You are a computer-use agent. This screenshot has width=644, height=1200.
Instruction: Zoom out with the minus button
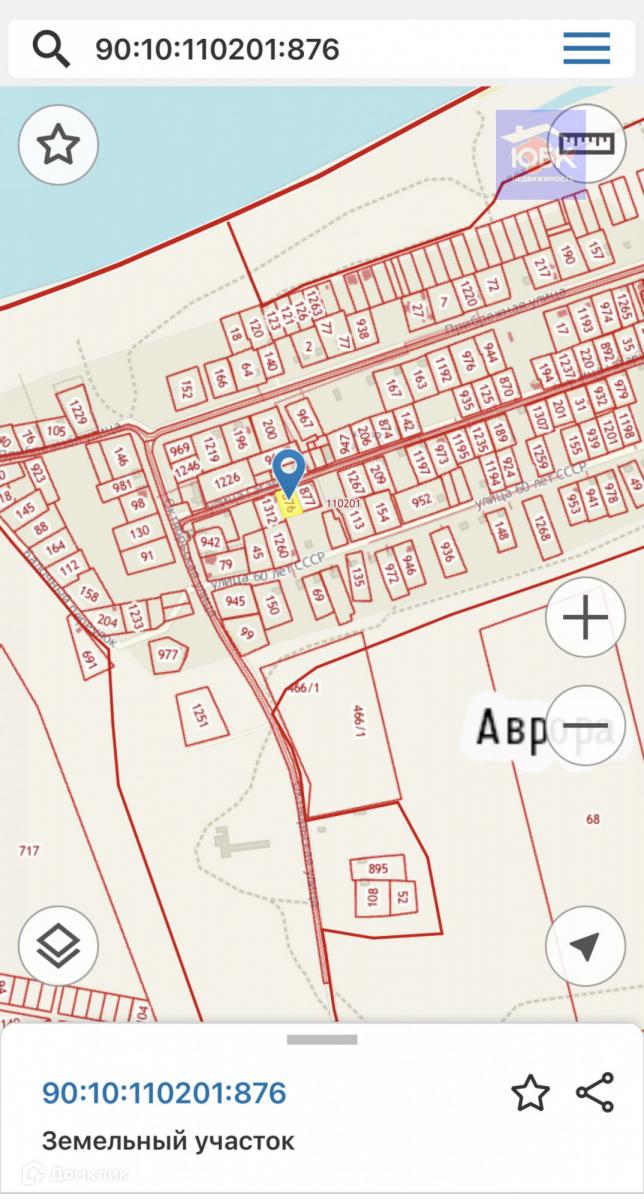point(585,725)
